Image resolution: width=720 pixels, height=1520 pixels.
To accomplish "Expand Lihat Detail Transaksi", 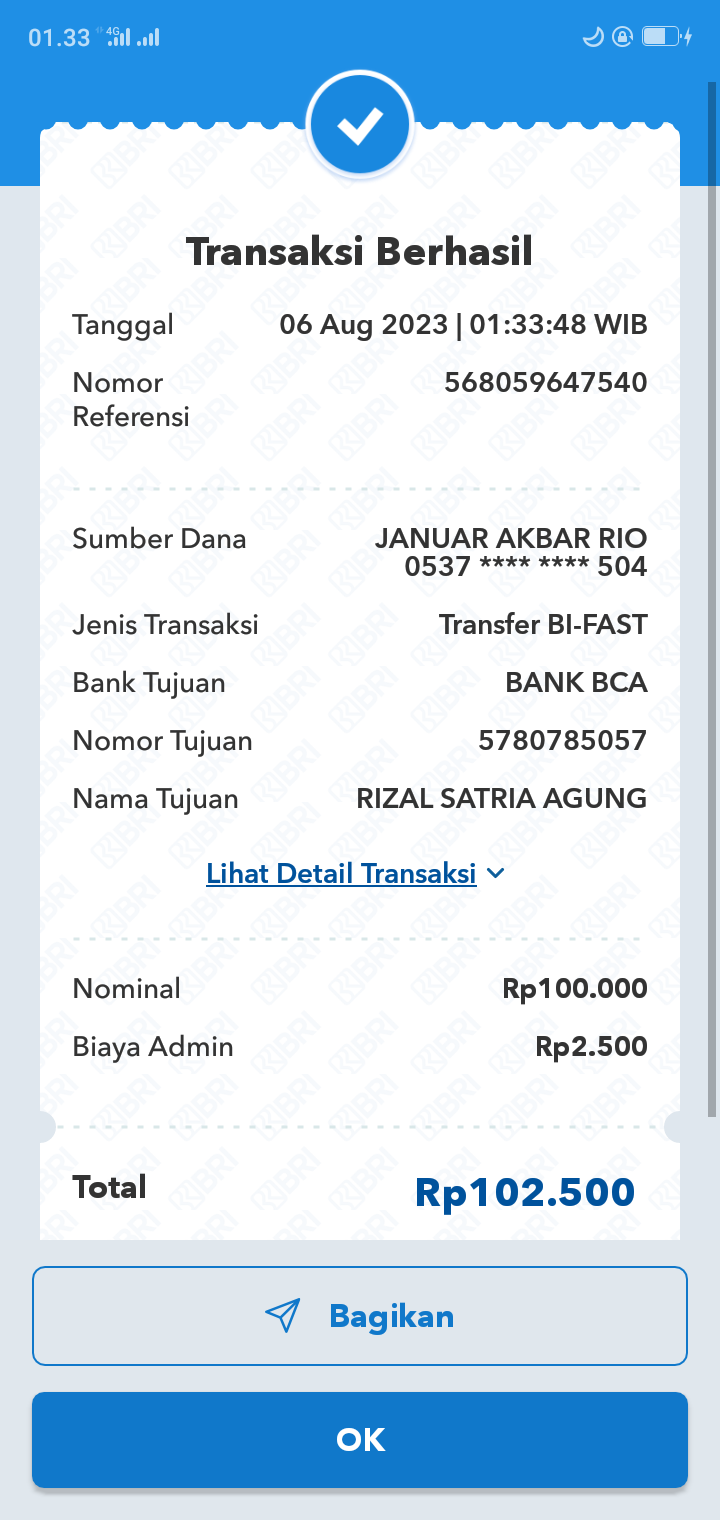I will (x=355, y=874).
